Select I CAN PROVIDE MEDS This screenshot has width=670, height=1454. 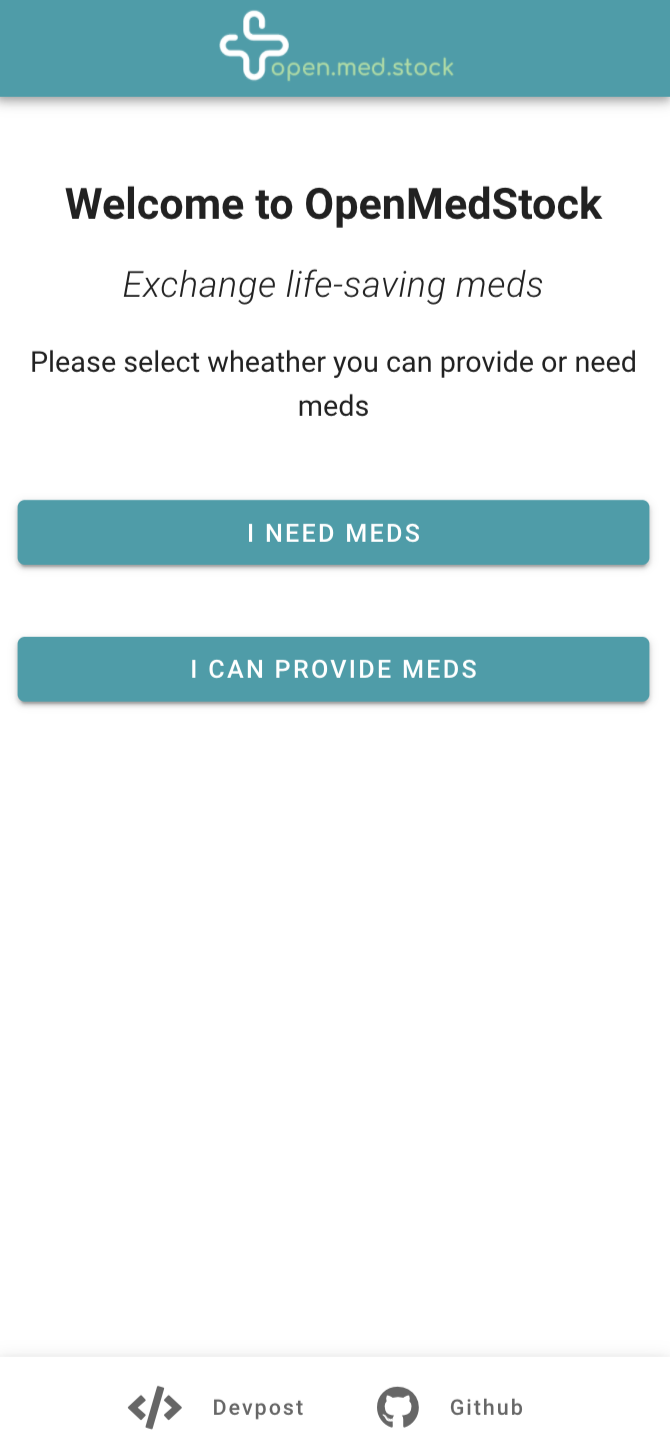[334, 669]
